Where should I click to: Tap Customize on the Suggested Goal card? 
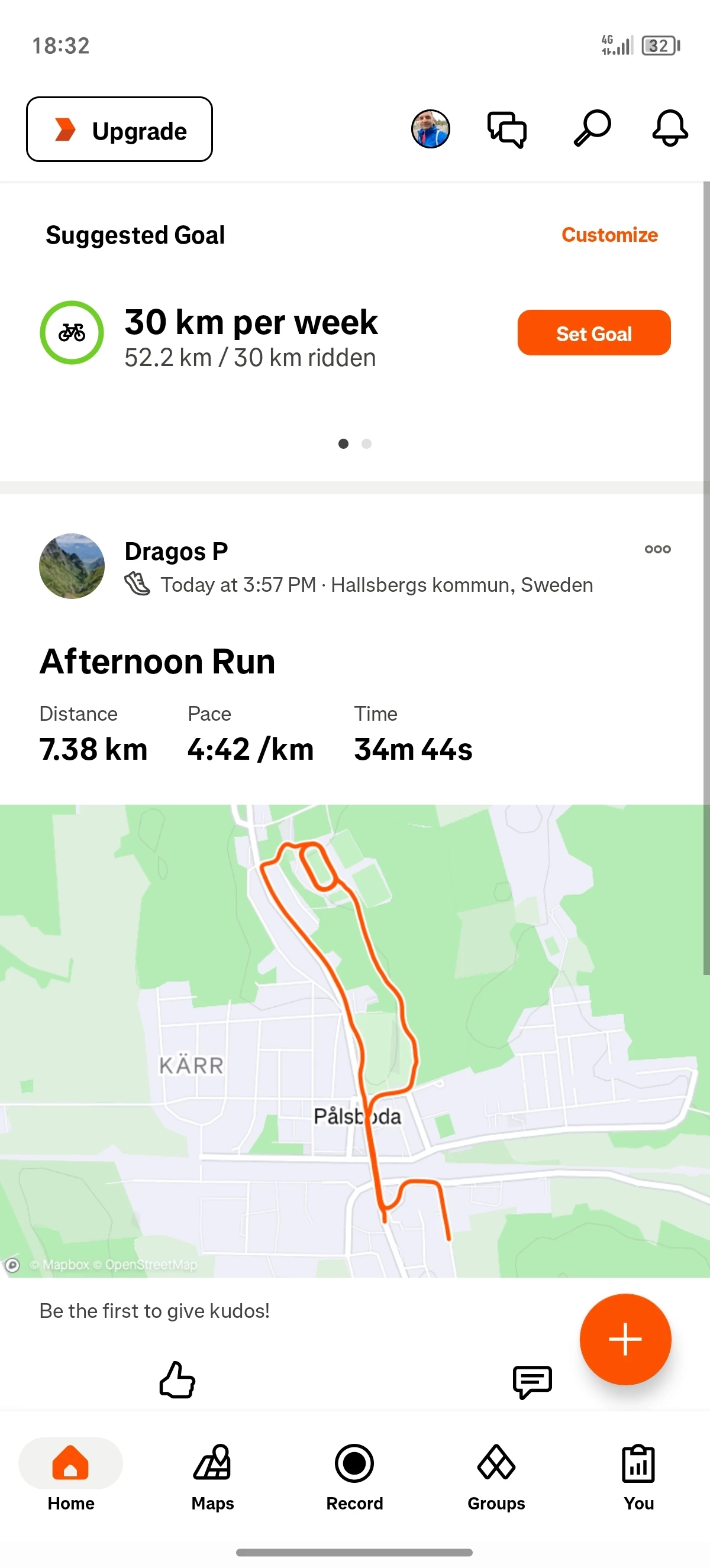coord(609,235)
